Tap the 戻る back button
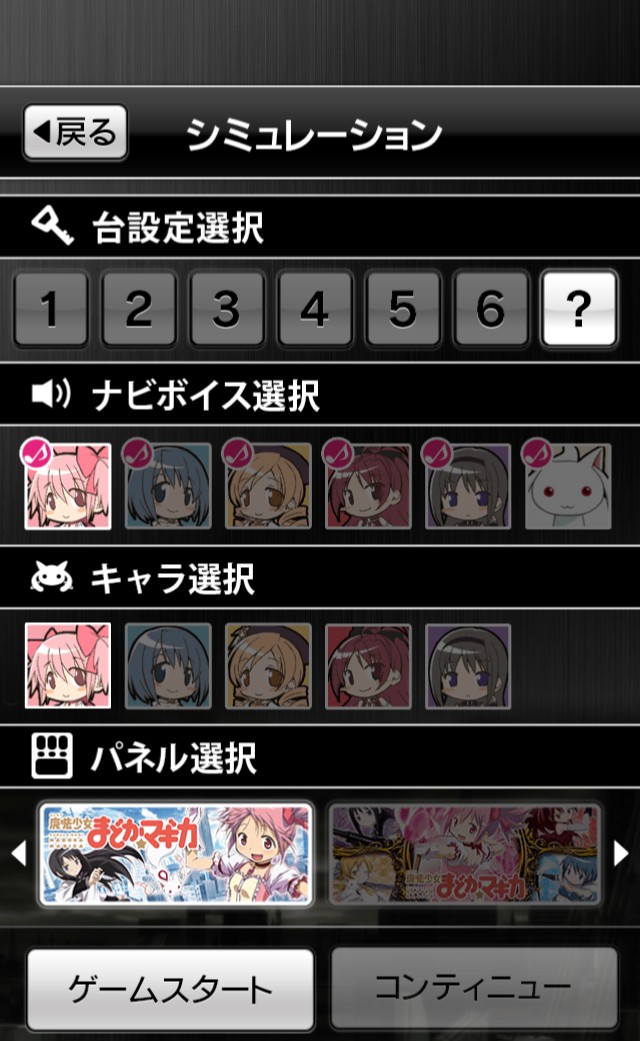This screenshot has width=640, height=1041. coord(75,132)
